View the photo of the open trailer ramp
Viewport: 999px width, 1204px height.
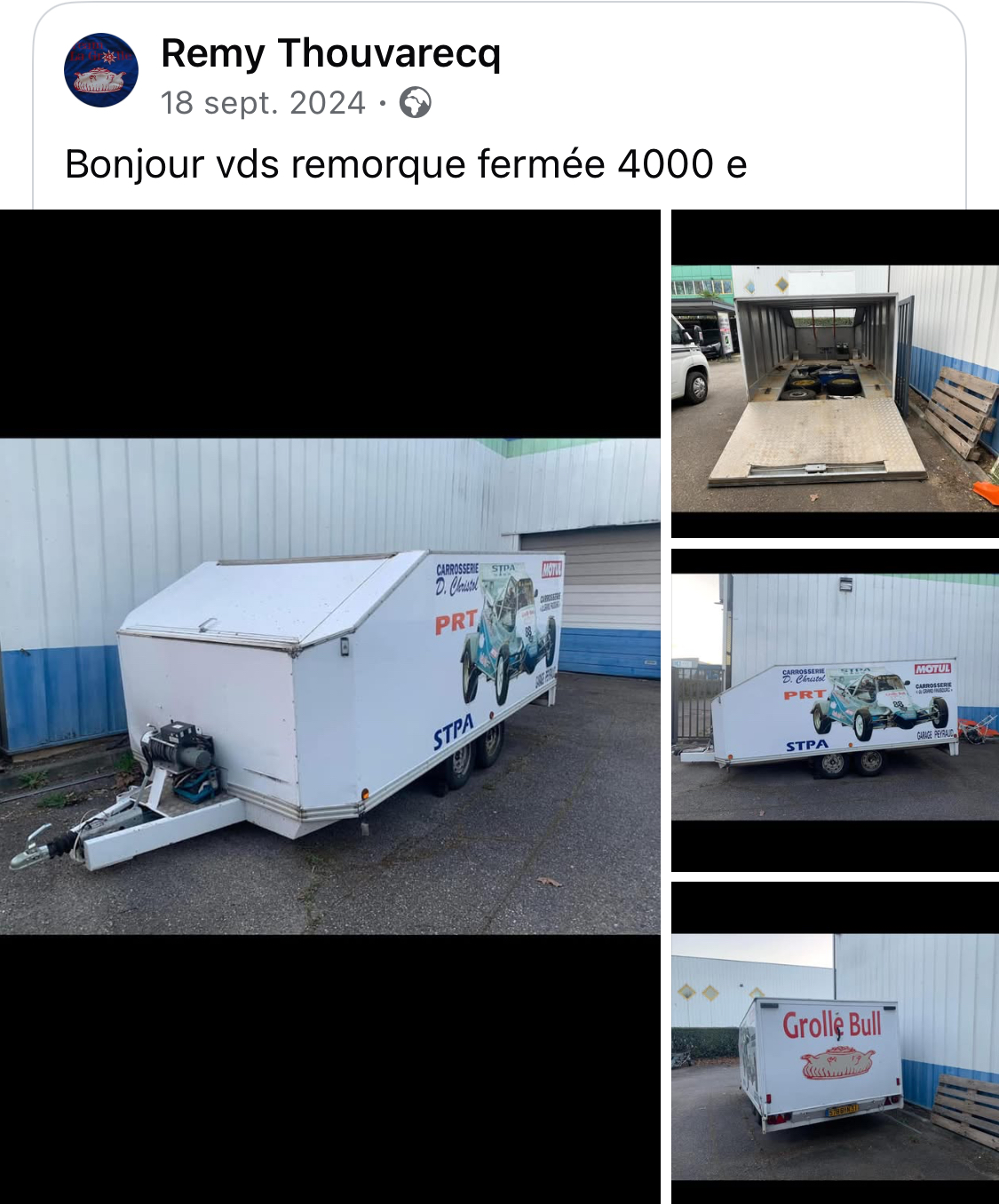[x=835, y=389]
